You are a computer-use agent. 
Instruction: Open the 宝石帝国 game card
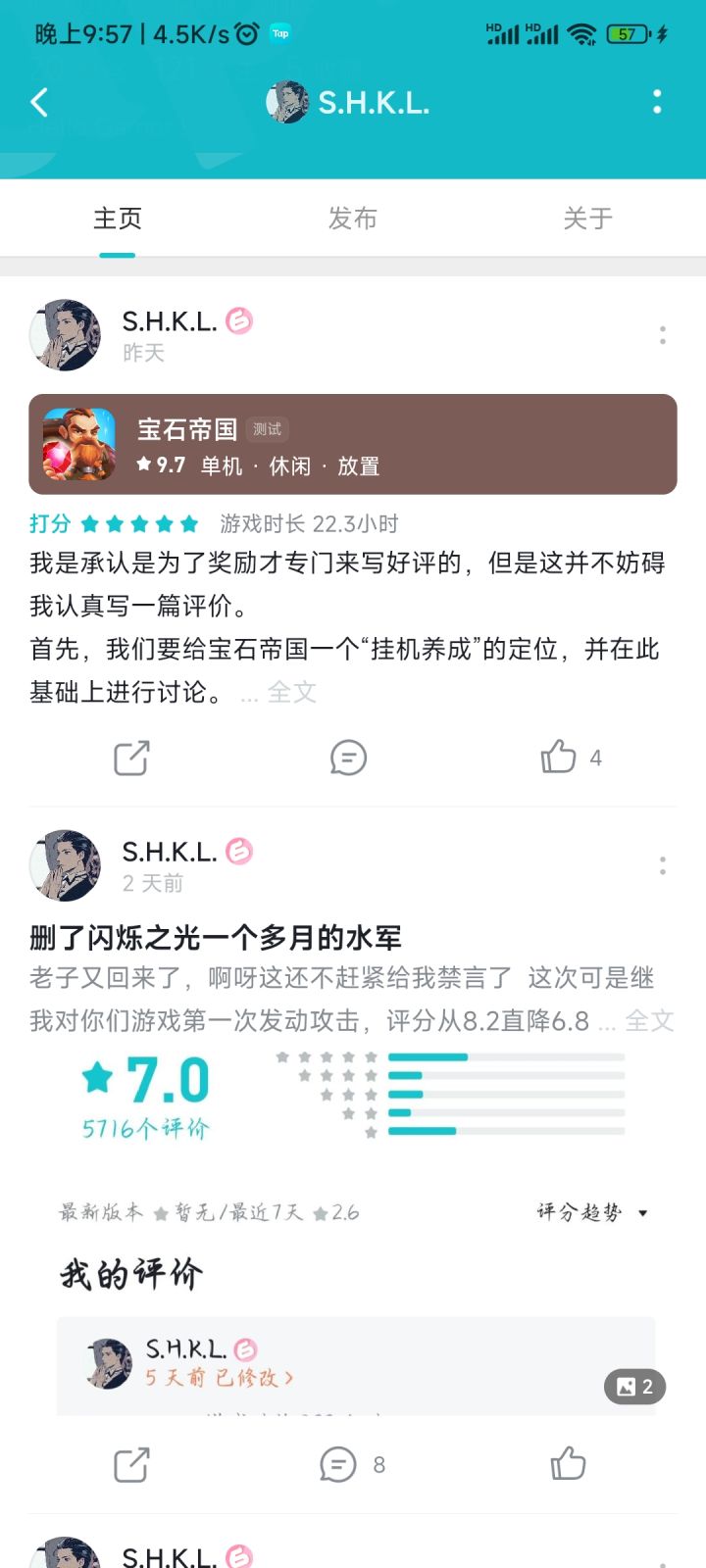click(x=353, y=444)
